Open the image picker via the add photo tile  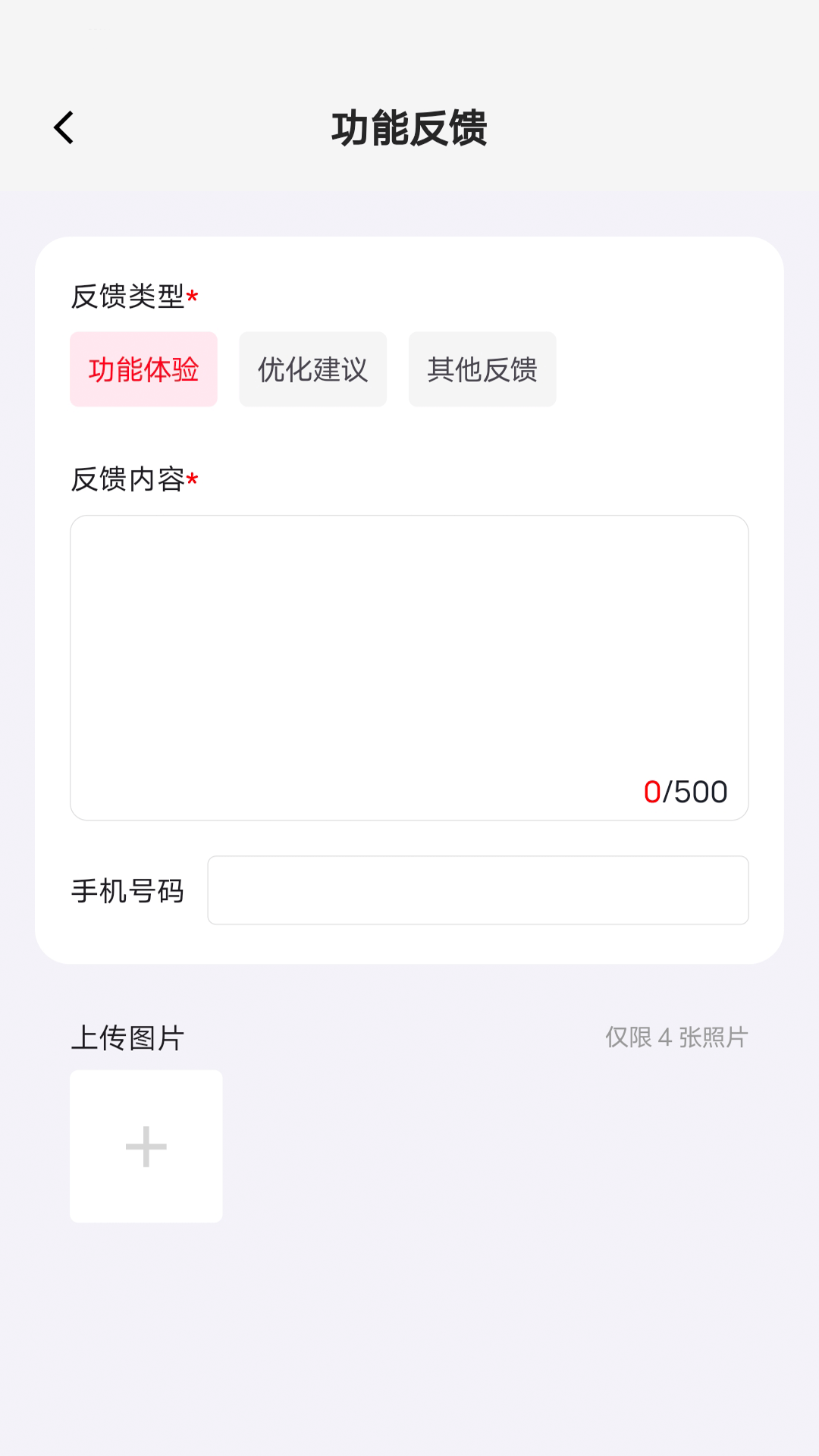point(146,1147)
